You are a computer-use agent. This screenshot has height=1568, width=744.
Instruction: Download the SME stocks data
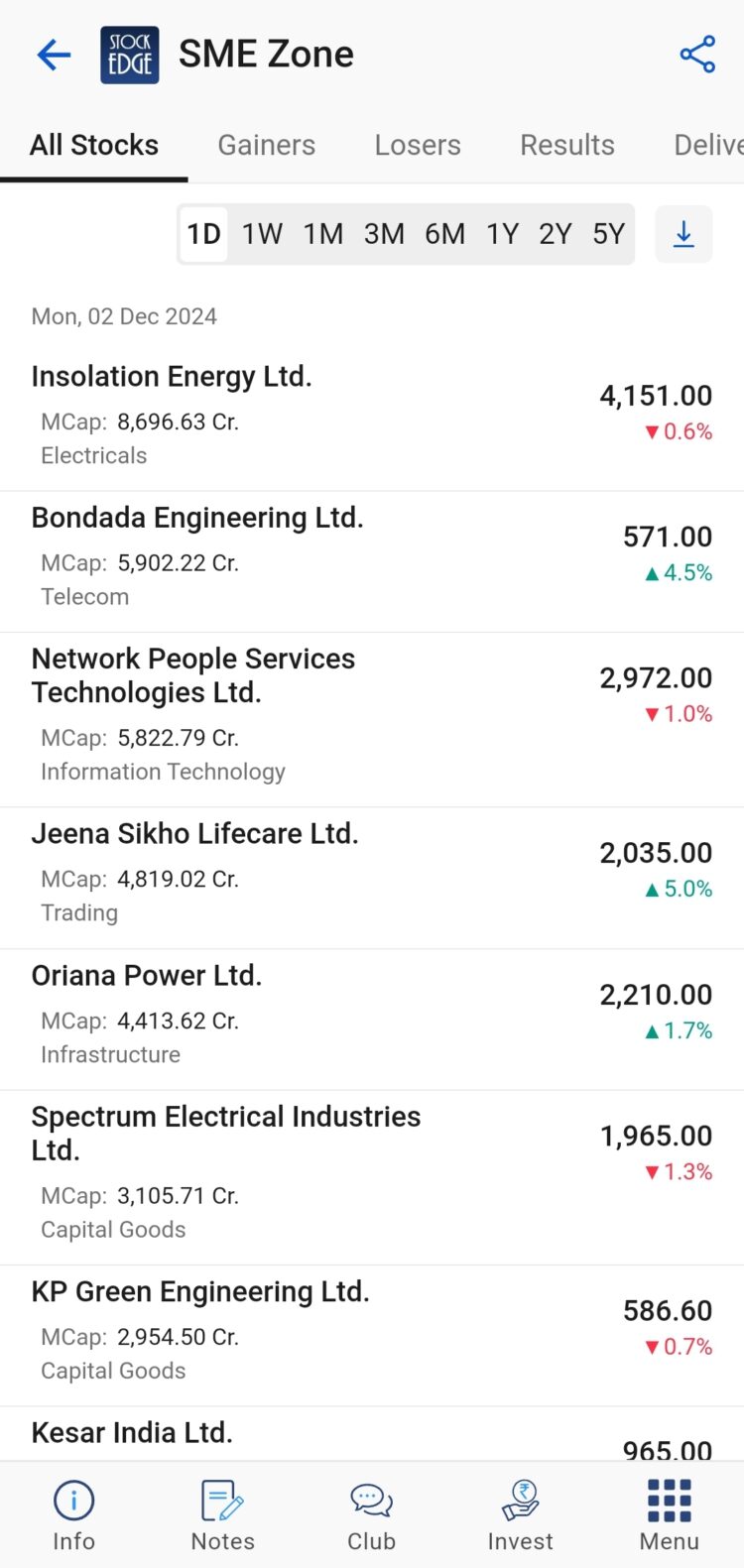[x=682, y=234]
